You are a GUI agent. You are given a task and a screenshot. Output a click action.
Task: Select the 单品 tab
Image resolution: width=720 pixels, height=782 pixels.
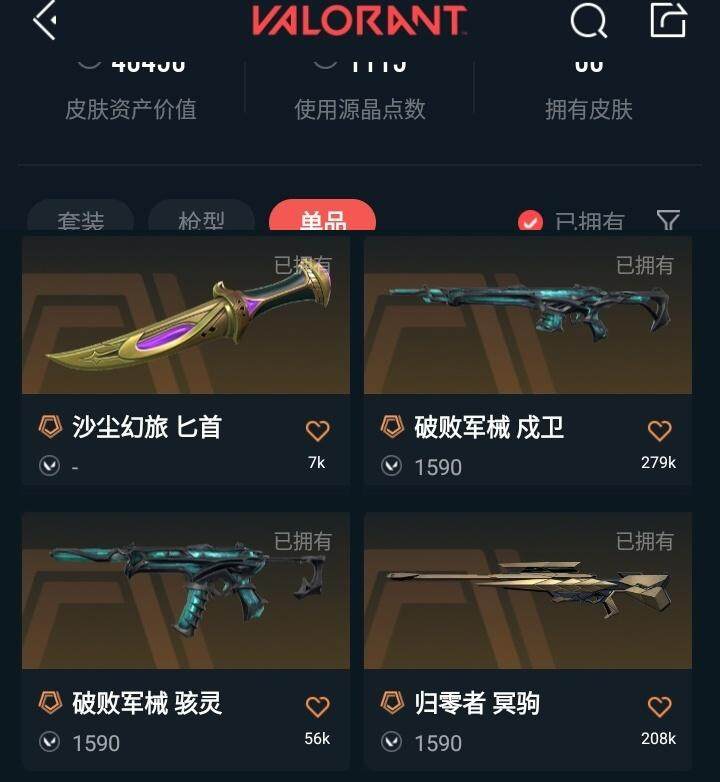click(322, 219)
